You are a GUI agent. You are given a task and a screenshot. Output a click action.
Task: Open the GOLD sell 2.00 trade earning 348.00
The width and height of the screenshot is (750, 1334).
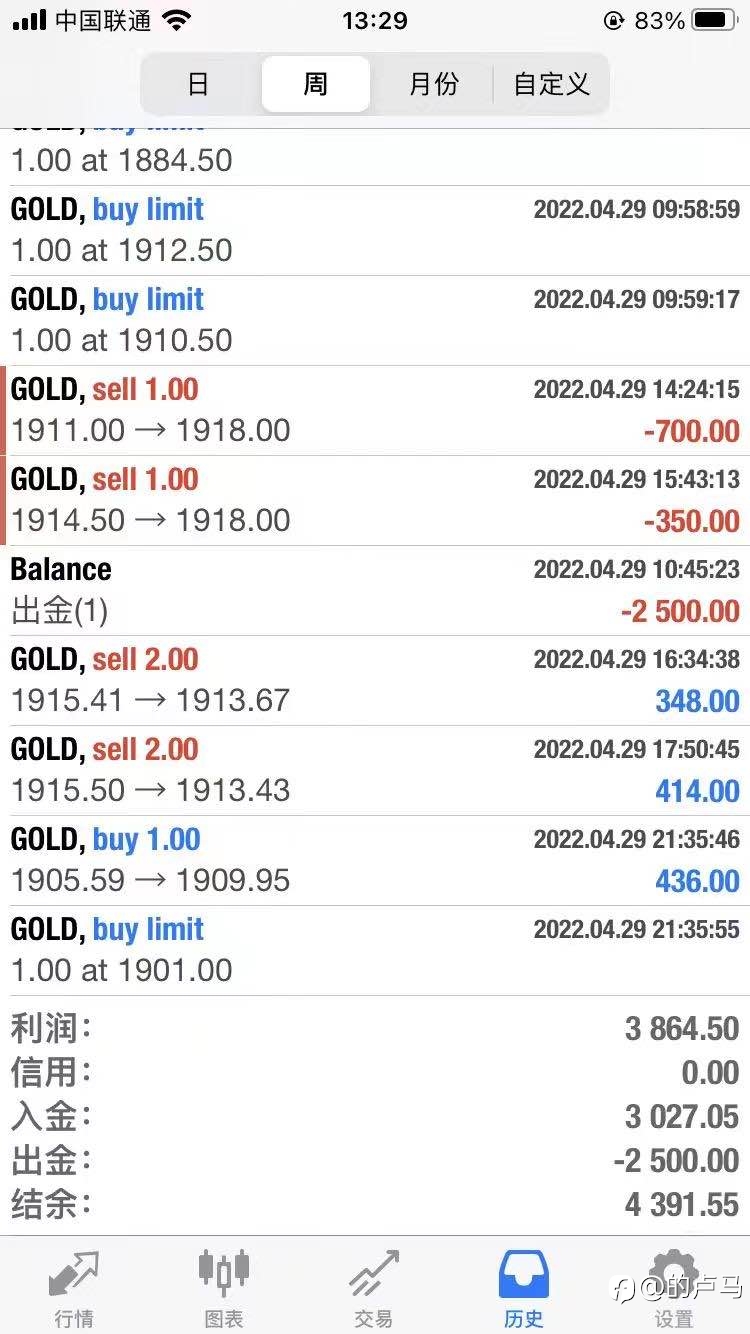tap(375, 681)
